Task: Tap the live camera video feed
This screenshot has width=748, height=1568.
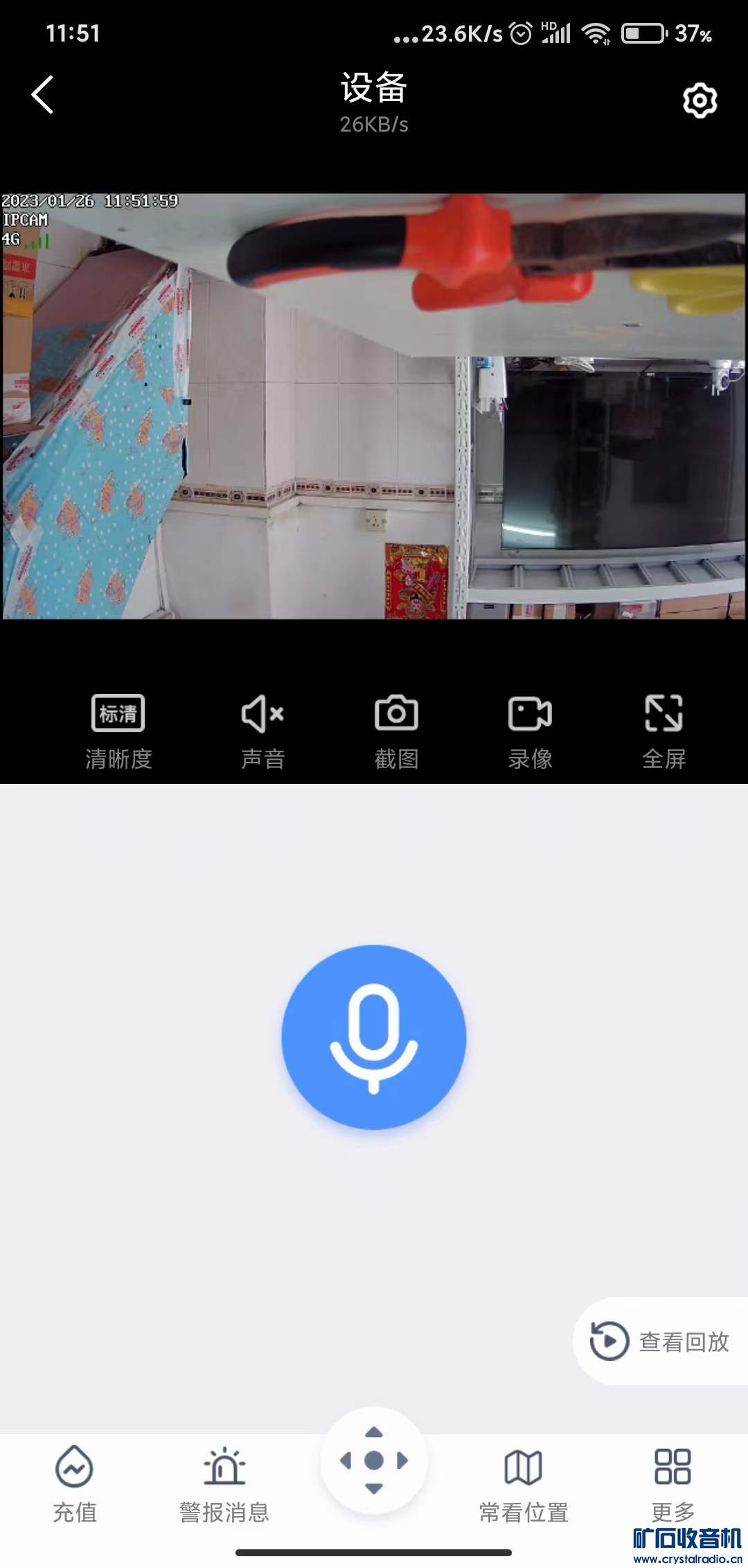Action: pos(374,406)
